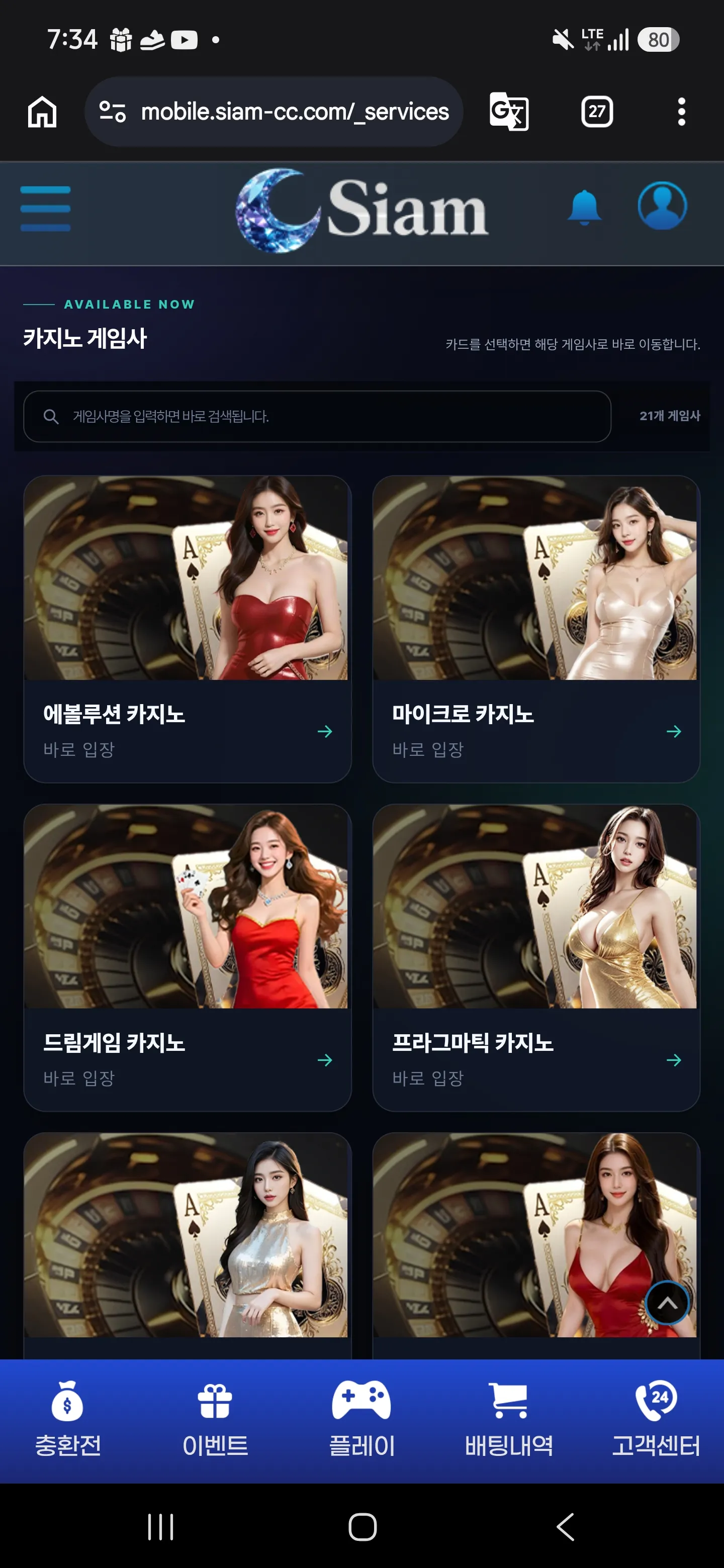Translate the page with the translate icon

508,112
